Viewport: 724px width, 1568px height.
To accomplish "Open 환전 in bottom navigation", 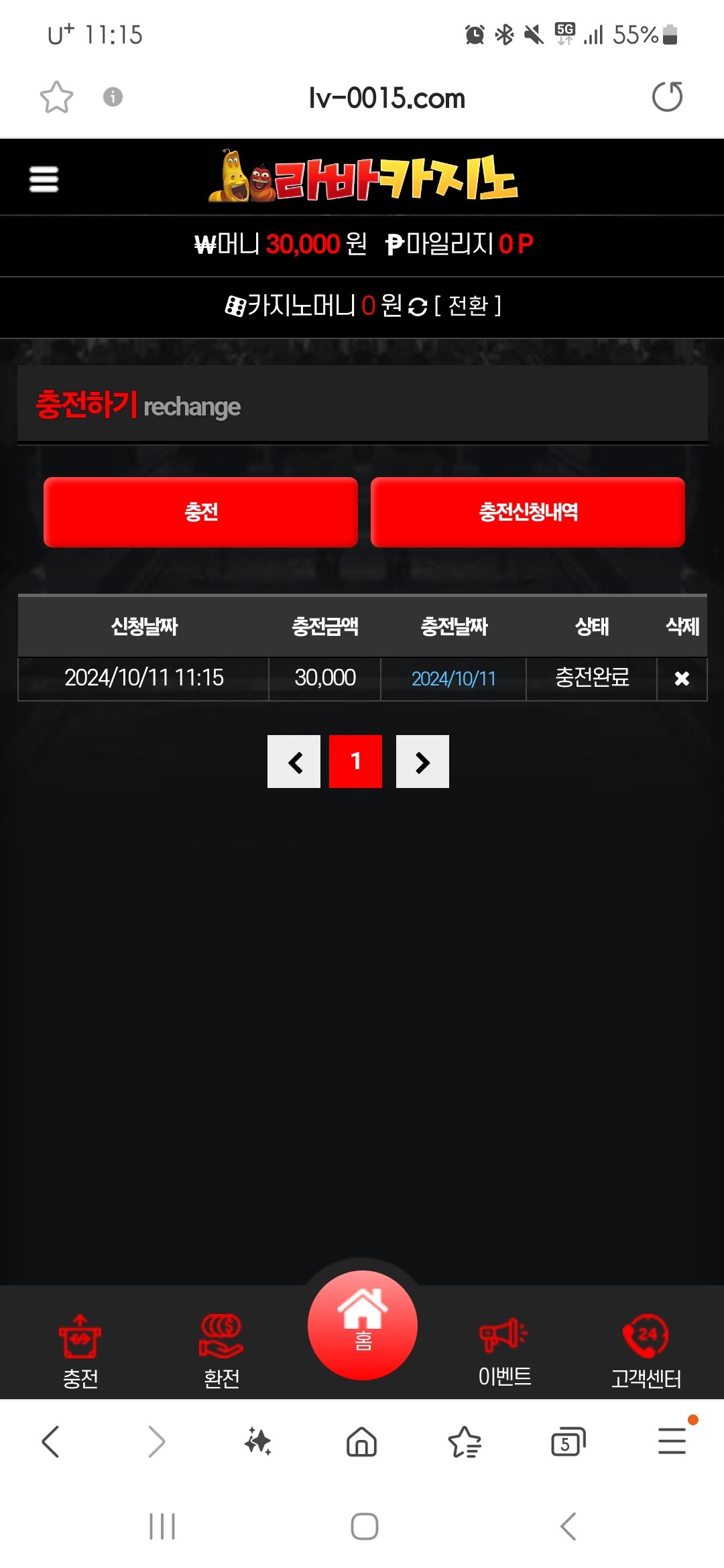I will [221, 1350].
